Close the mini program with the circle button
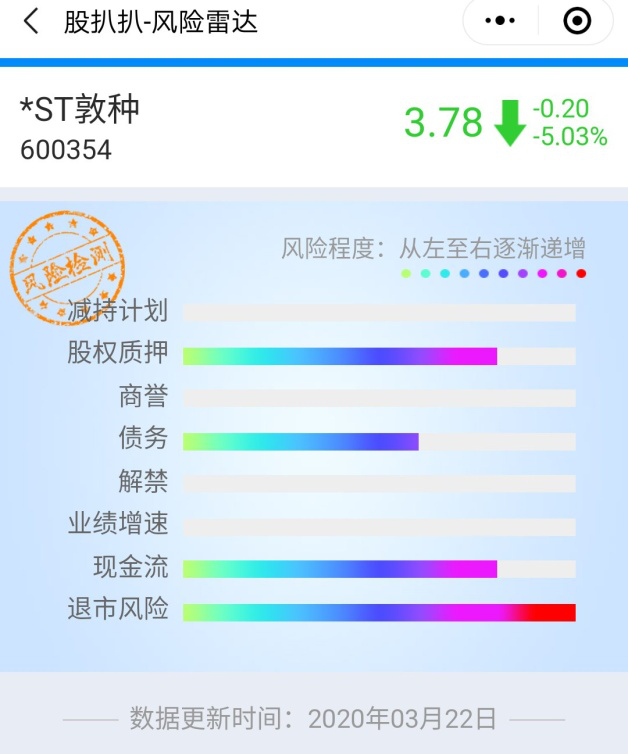 pos(576,21)
